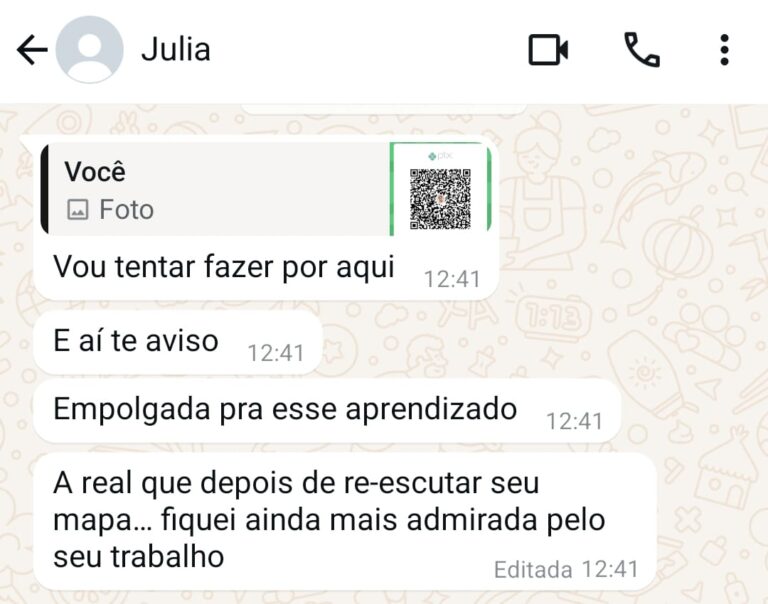The image size is (768, 604).
Task: Open Julia's profile picture
Action: (x=89, y=50)
